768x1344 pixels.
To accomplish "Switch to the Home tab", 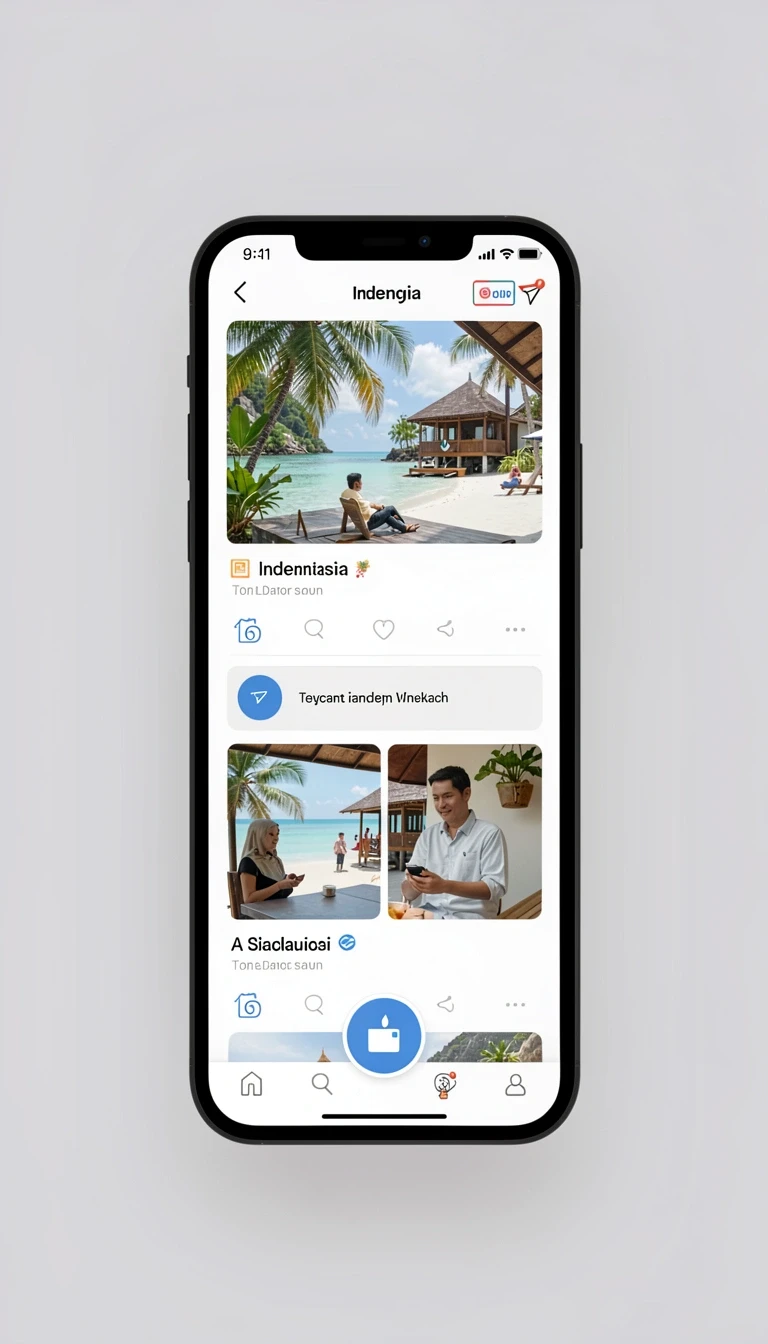I will 252,1084.
